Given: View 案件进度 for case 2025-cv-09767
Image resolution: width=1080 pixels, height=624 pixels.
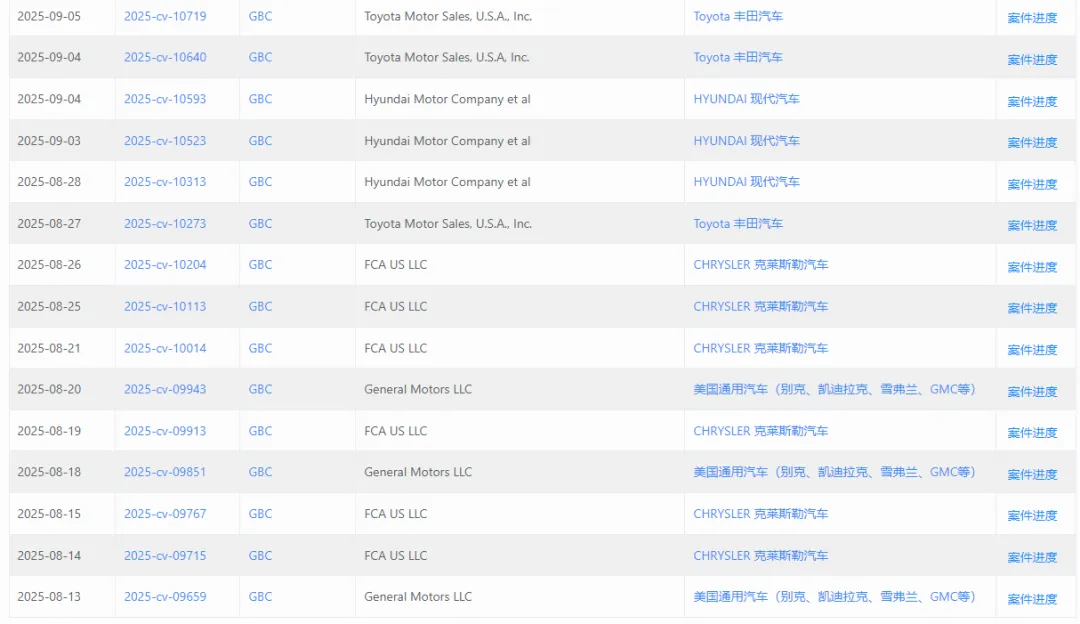Looking at the screenshot, I should pyautogui.click(x=1032, y=516).
